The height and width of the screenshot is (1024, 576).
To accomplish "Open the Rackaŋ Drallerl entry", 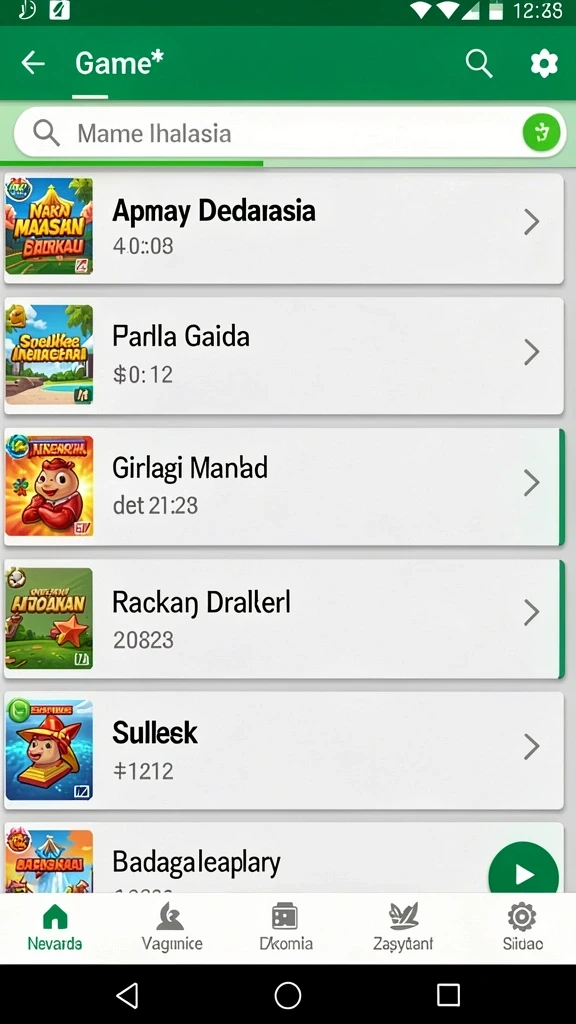I will coord(283,618).
